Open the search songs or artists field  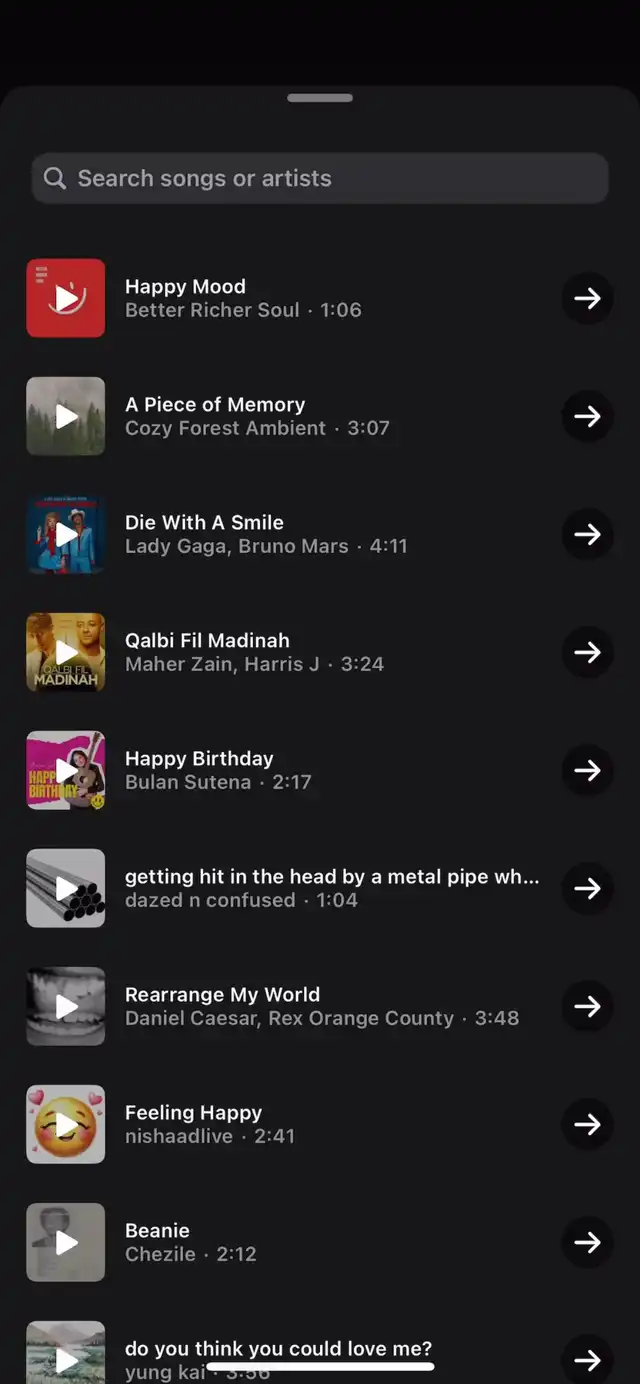coord(320,178)
